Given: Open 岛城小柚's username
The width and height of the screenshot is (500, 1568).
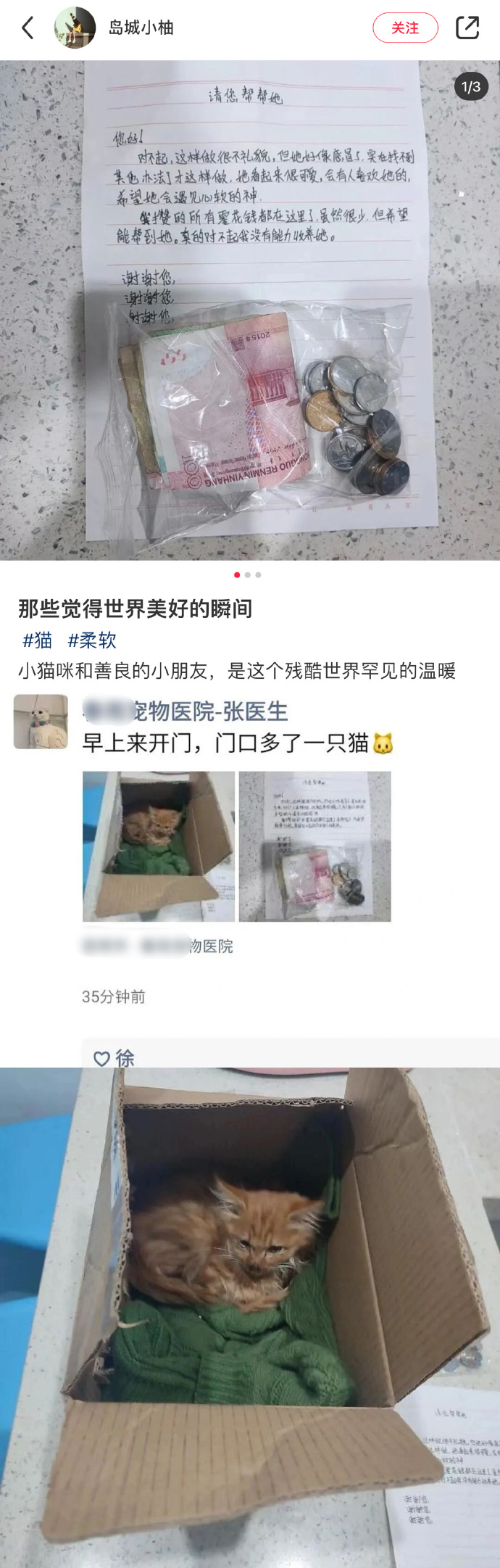Looking at the screenshot, I should [141, 28].
